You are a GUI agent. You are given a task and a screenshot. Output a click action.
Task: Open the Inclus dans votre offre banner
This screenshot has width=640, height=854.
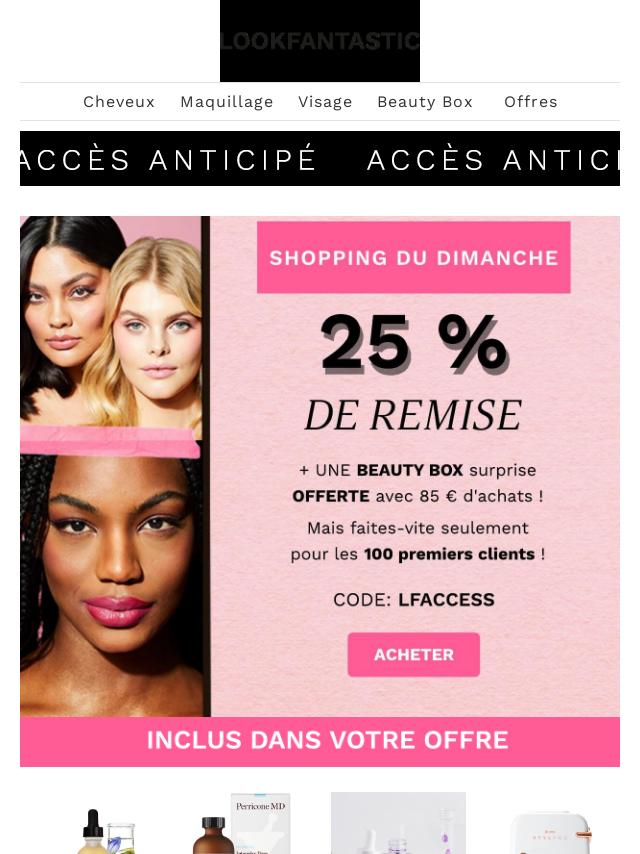(x=320, y=741)
